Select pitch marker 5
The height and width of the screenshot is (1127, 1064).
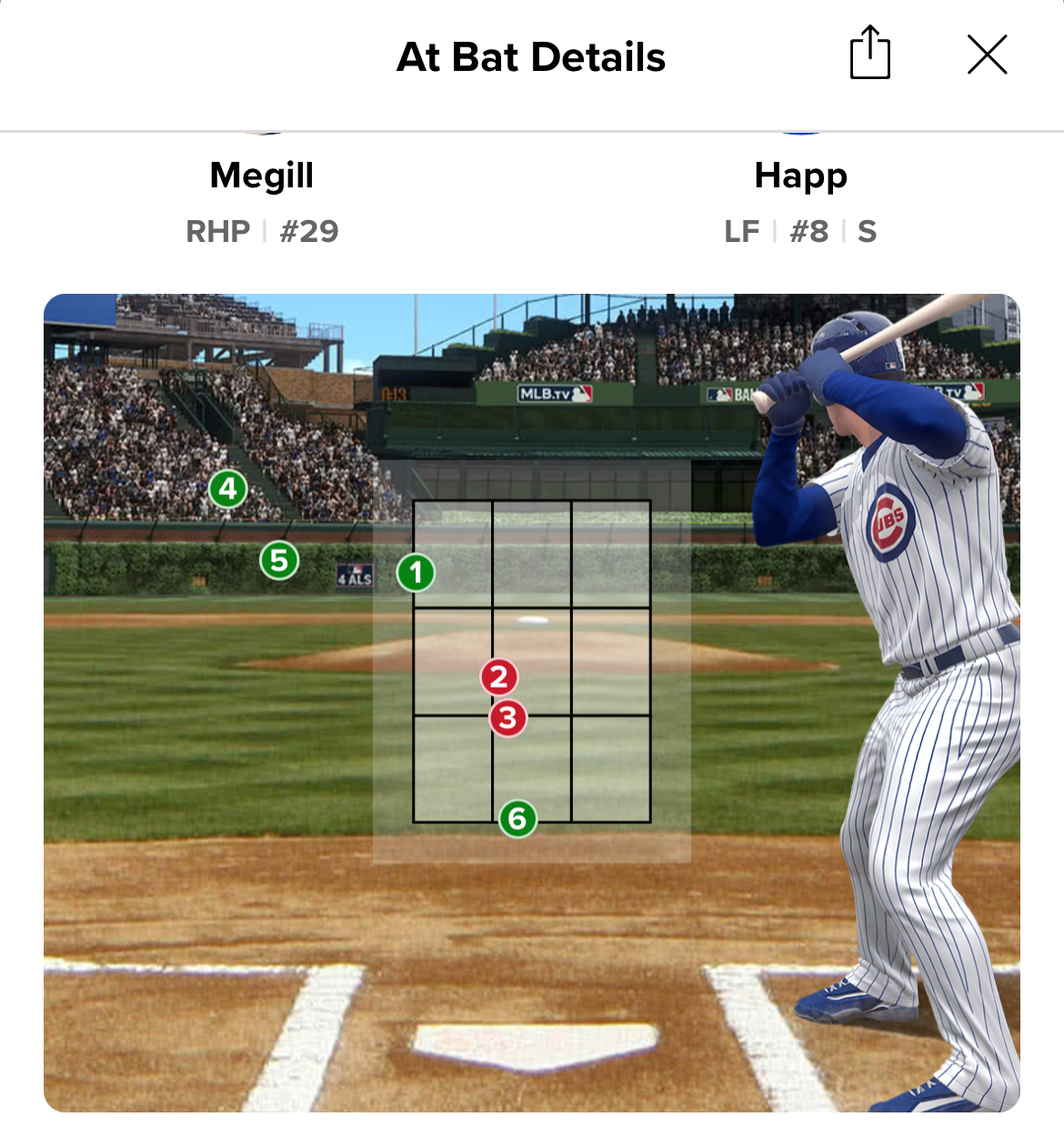pyautogui.click(x=279, y=560)
